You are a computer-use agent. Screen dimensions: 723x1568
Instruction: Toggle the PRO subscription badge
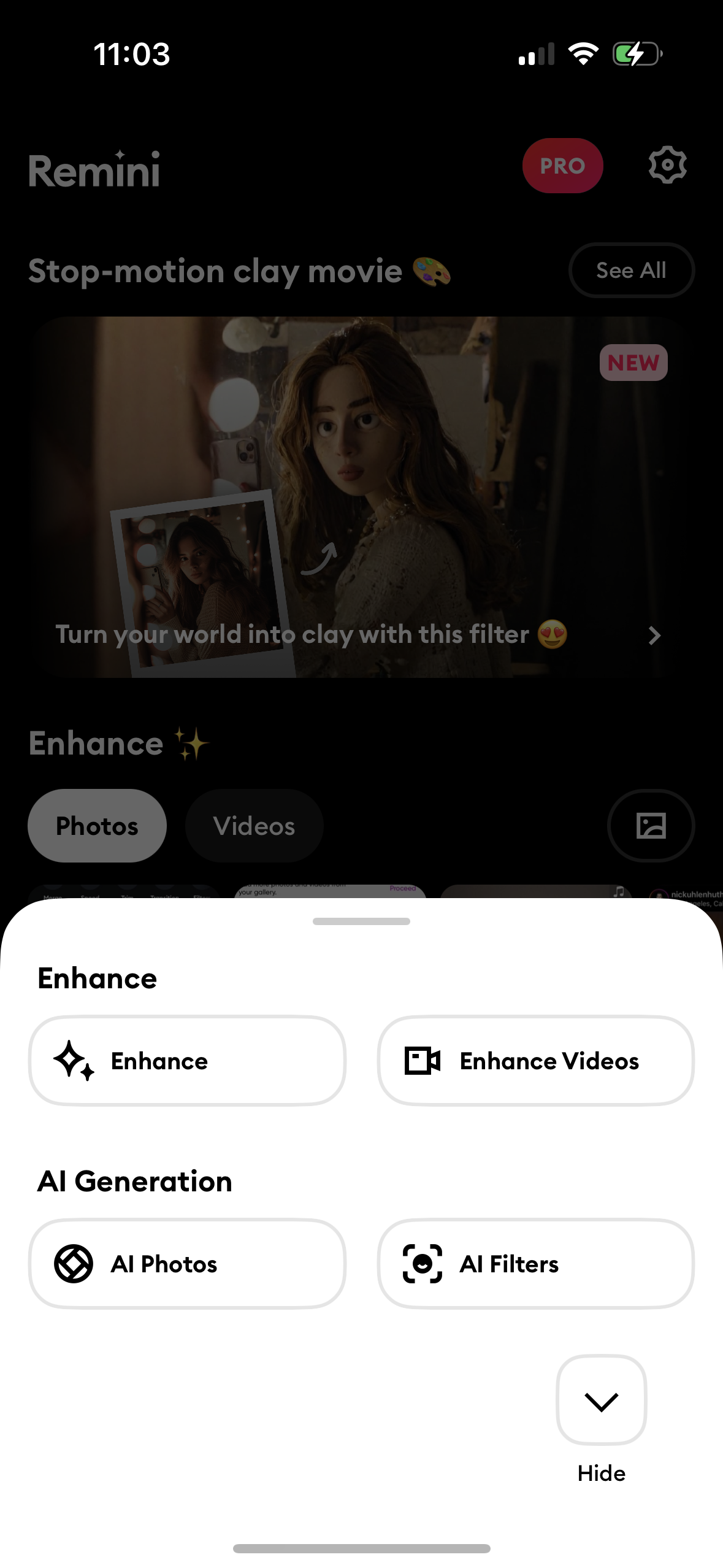[562, 166]
